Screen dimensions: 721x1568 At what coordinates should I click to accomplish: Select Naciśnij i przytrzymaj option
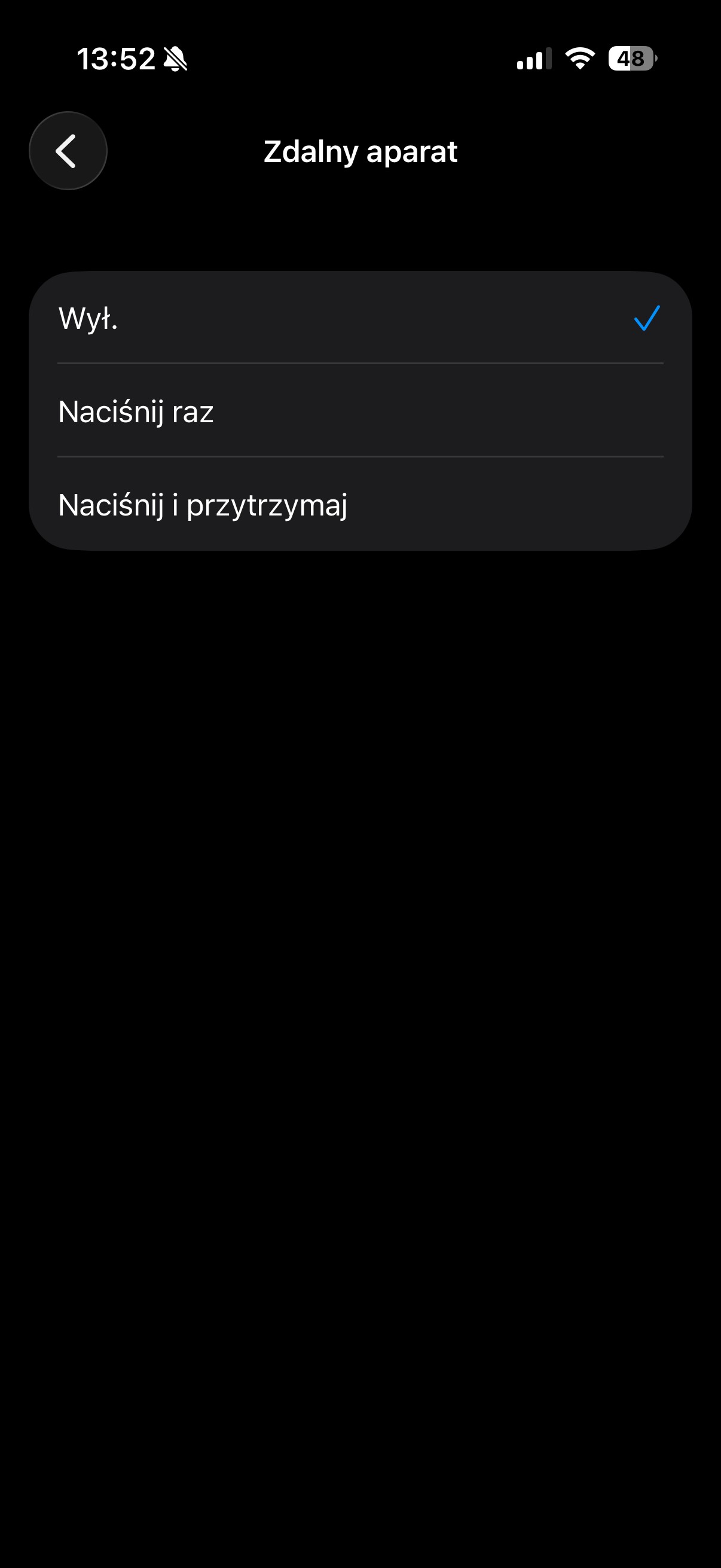(359, 505)
